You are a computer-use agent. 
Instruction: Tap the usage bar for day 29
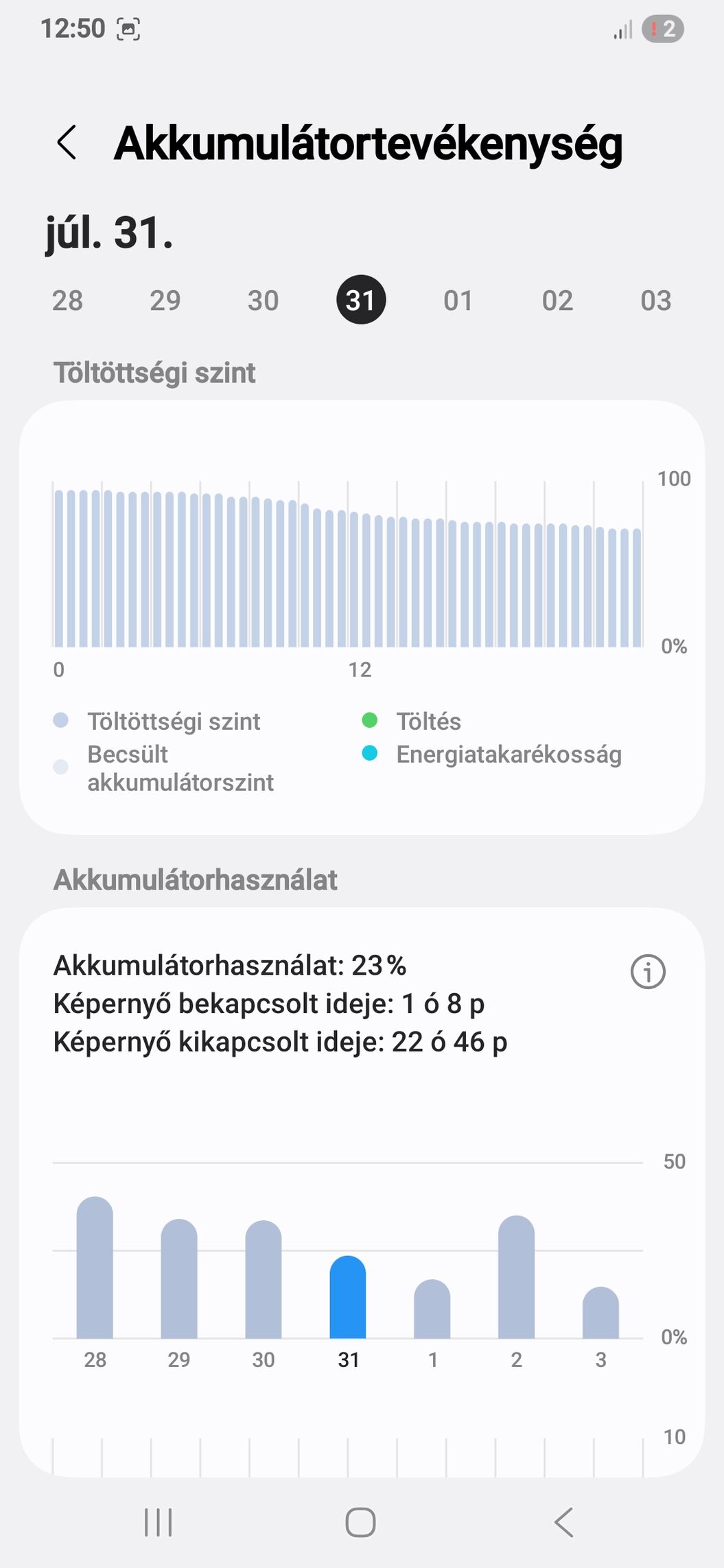point(179,1279)
